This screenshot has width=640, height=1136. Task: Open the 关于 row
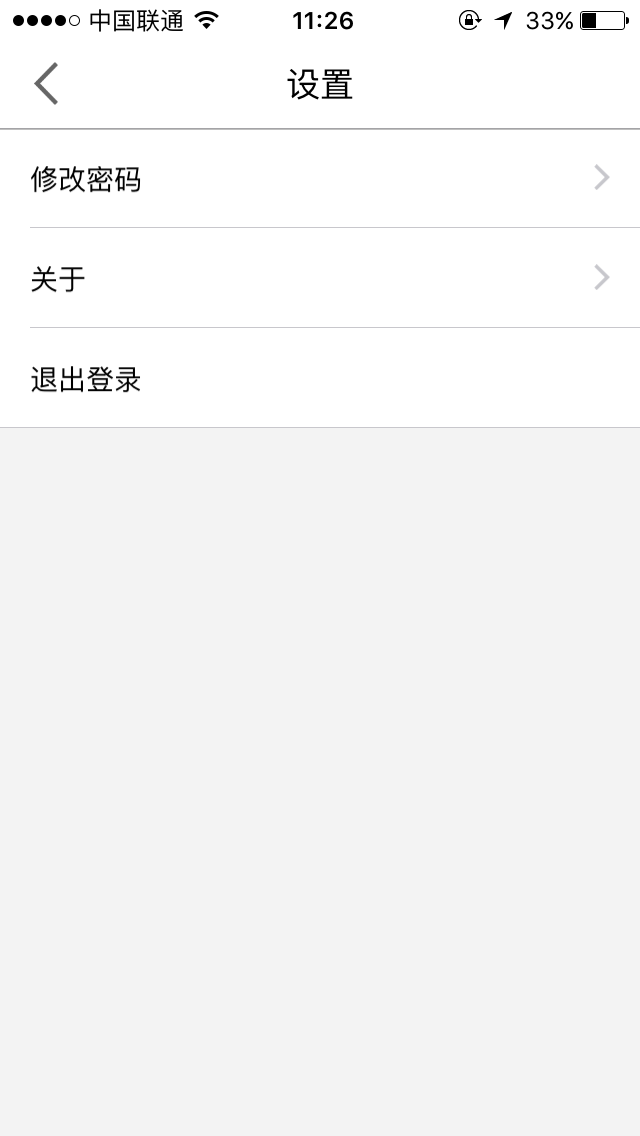320,278
